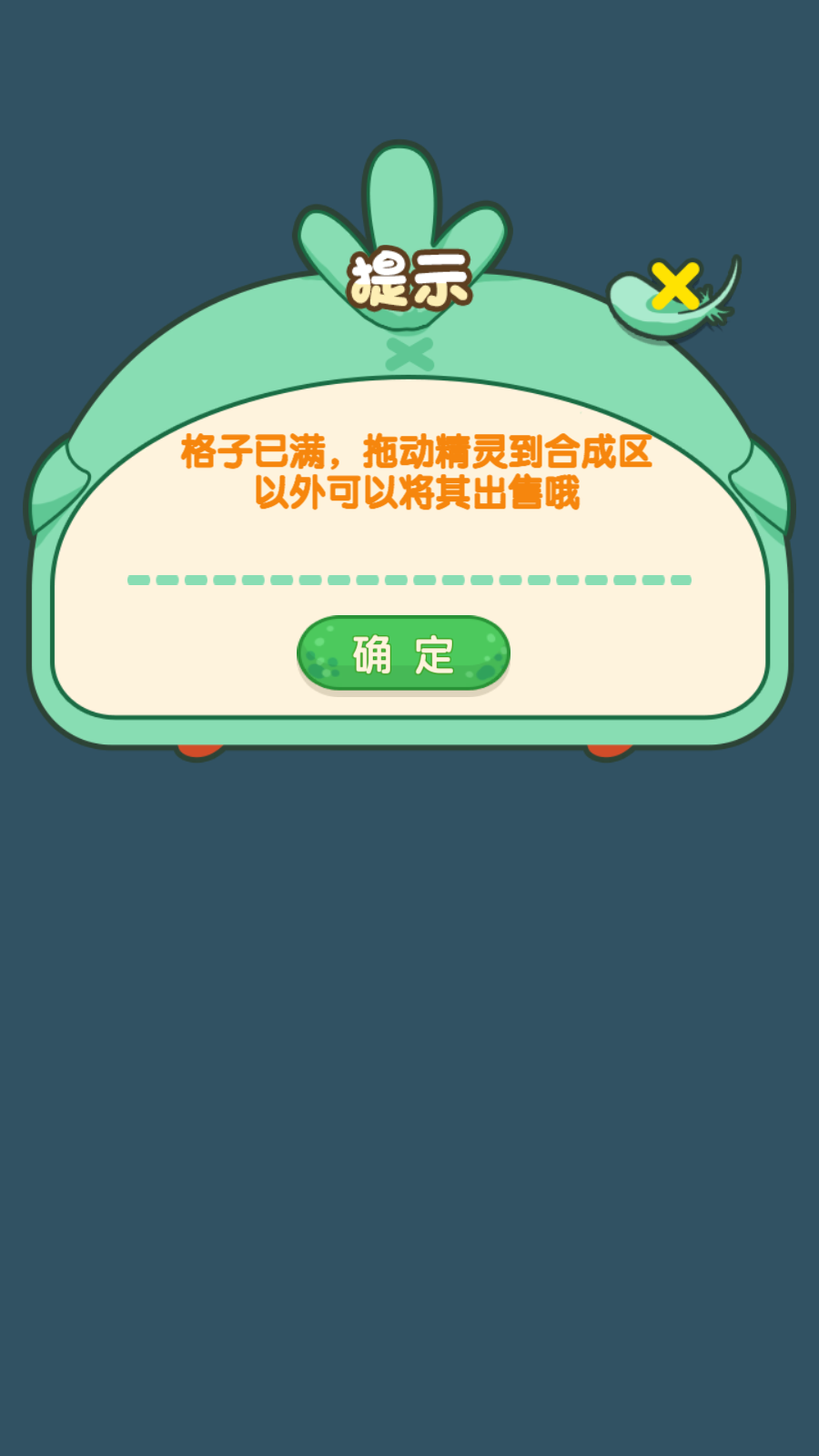Click the warning text about 格子已满
Viewport: 819px width, 1456px height.
(x=414, y=452)
